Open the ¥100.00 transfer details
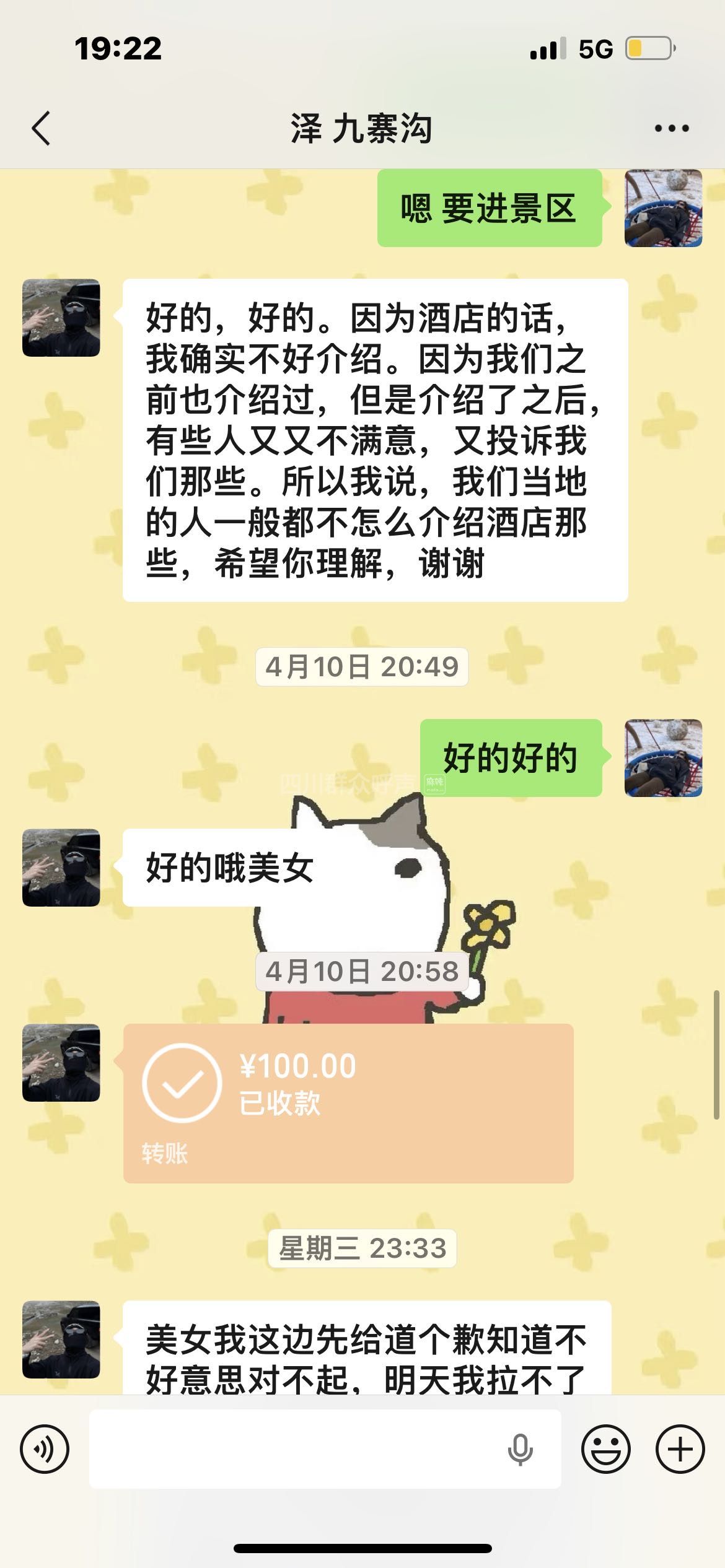This screenshot has height=1568, width=725. pyautogui.click(x=348, y=1103)
